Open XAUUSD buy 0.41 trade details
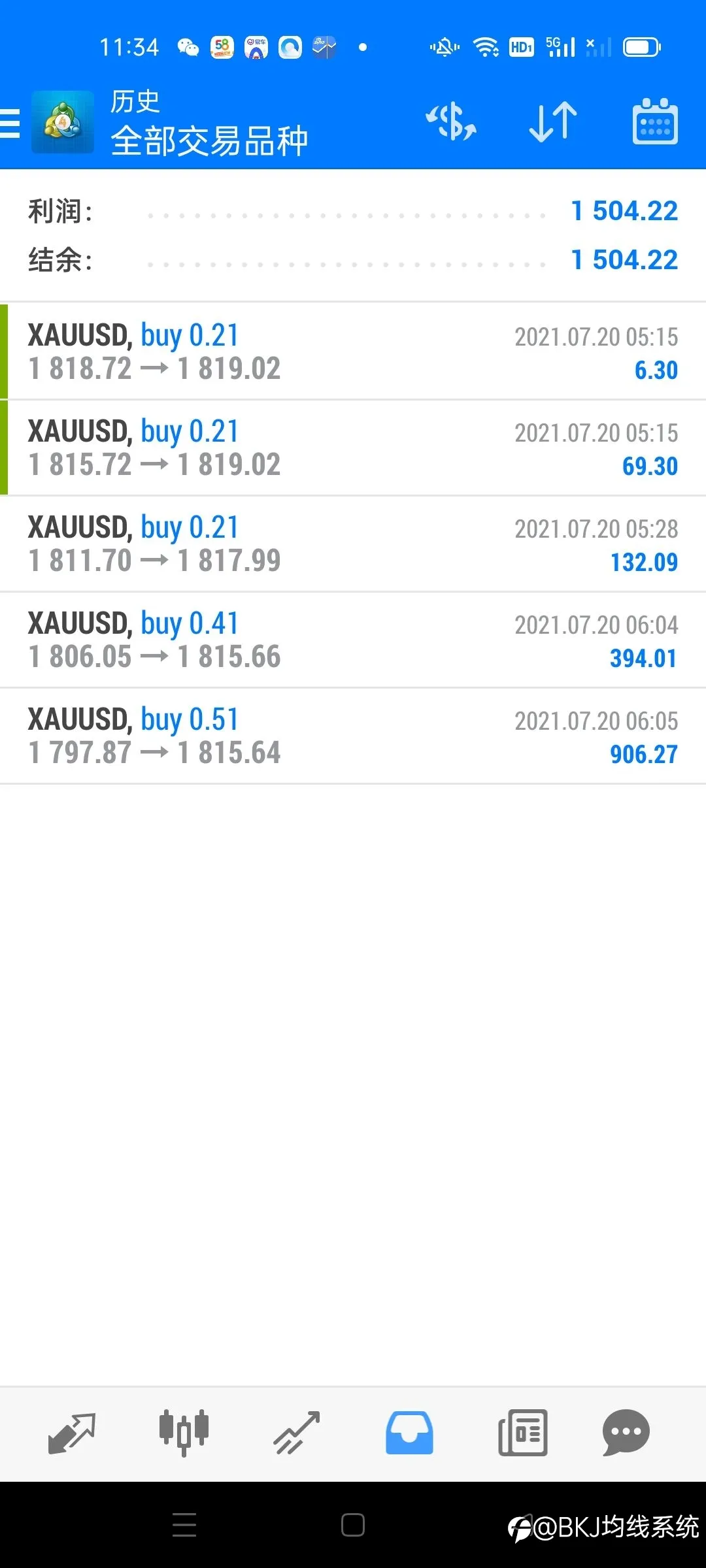Viewport: 706px width, 1568px height. (353, 640)
